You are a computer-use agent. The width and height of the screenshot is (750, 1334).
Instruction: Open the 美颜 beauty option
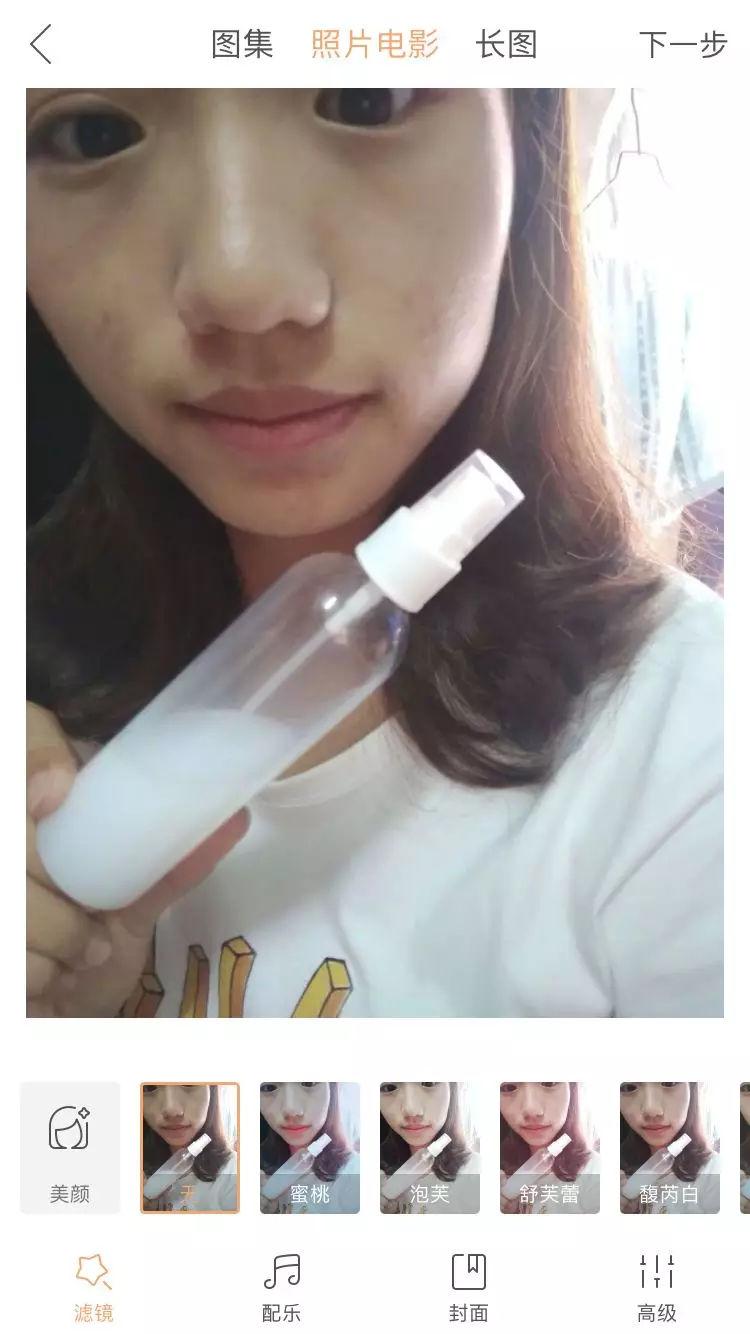pos(70,1147)
